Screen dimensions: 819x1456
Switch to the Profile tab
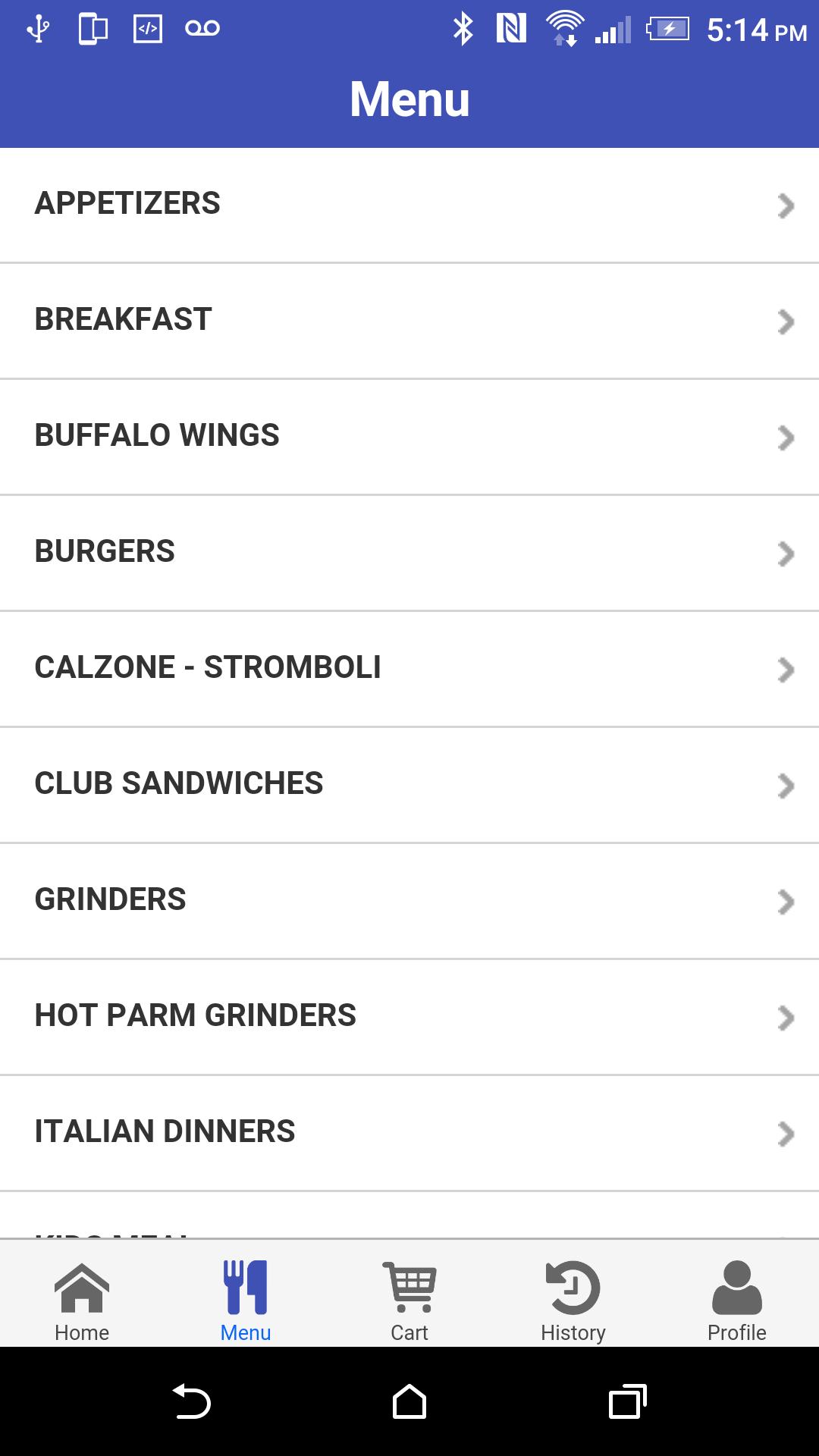pos(736,1300)
